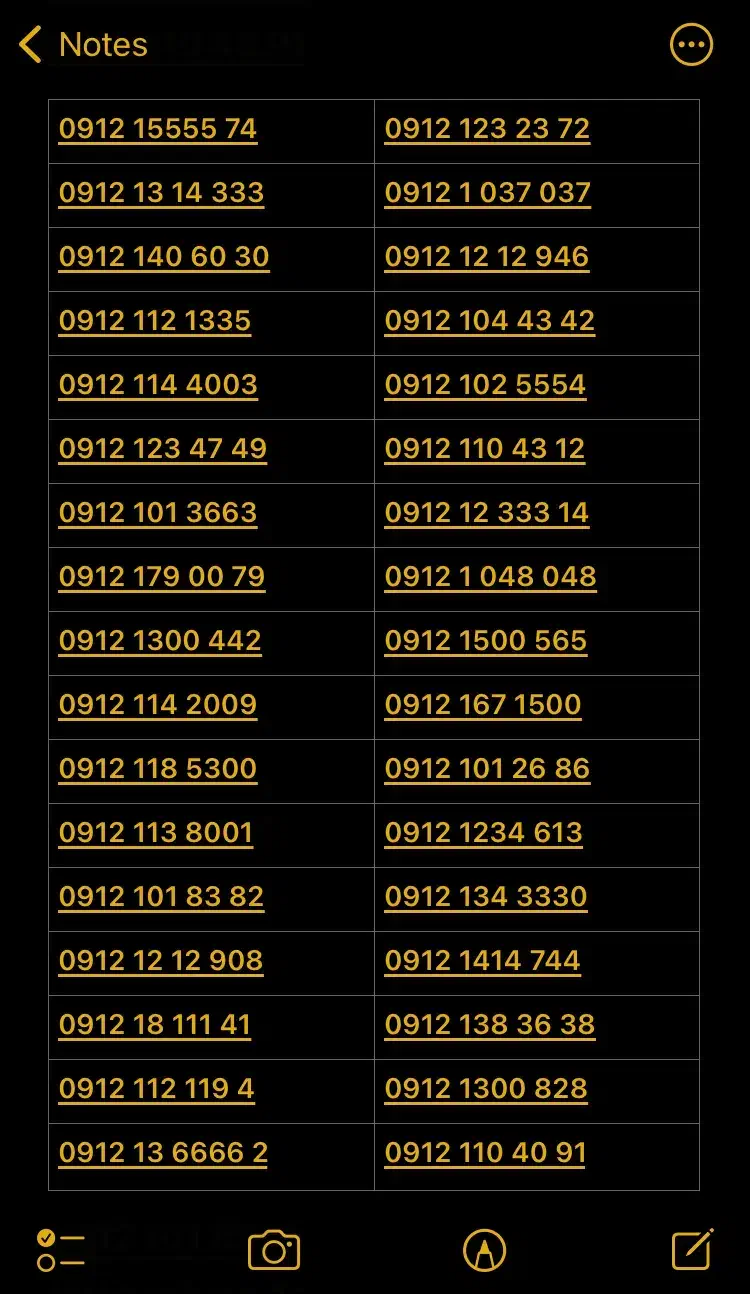Tap the back chevron at the top left
Screen dimensions: 750x1294
click(29, 44)
